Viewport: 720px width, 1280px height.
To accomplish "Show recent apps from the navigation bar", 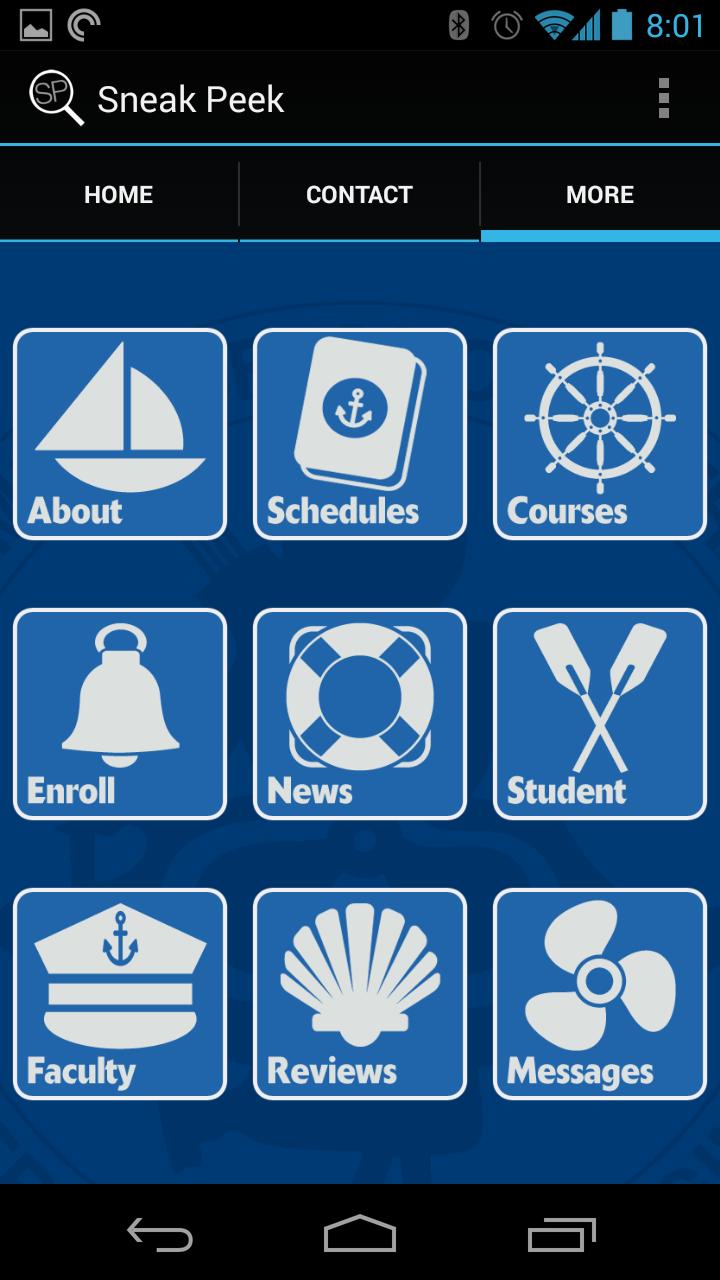I will (561, 1234).
